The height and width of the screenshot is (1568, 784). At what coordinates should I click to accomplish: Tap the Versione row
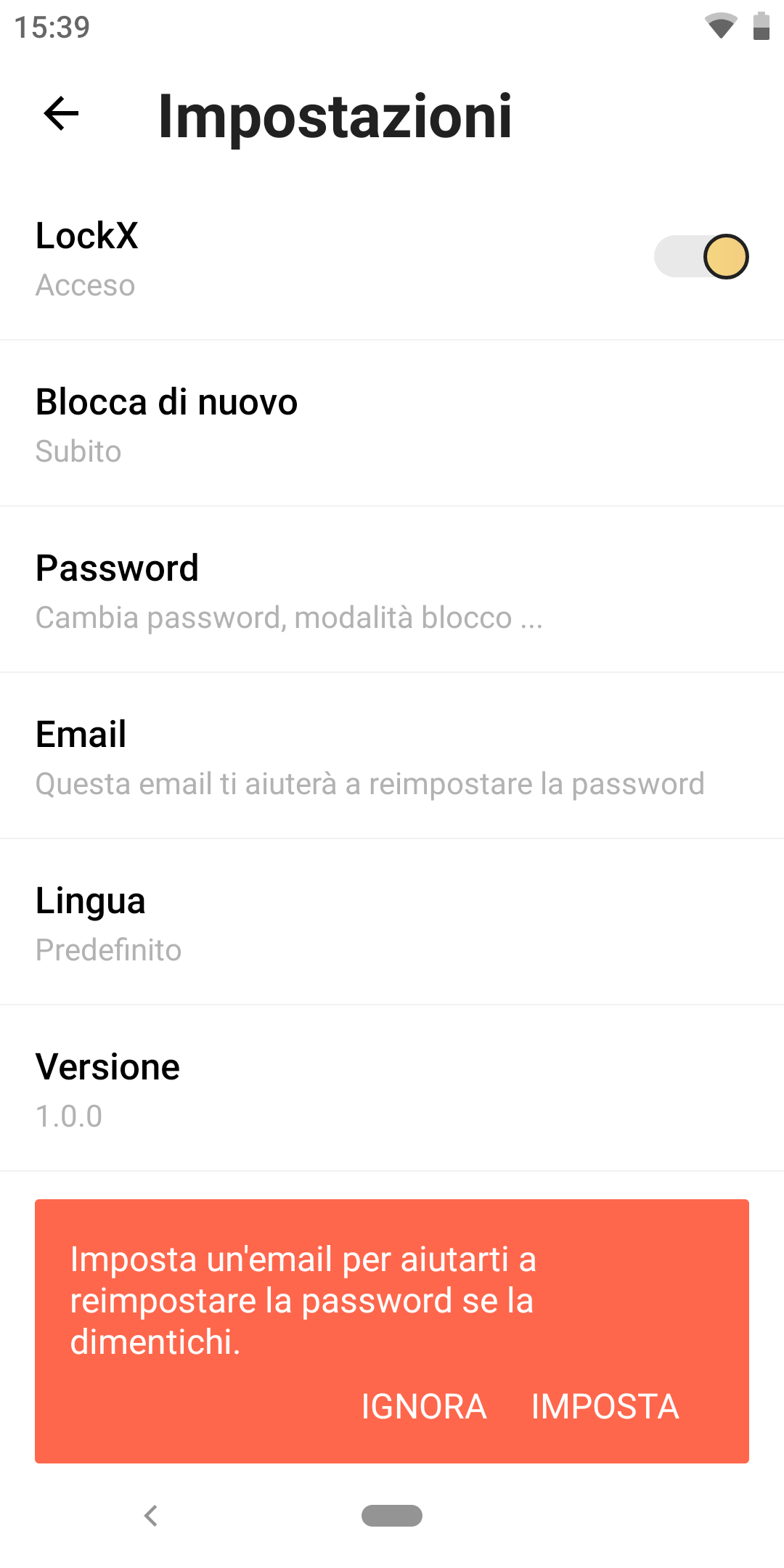tap(392, 1088)
